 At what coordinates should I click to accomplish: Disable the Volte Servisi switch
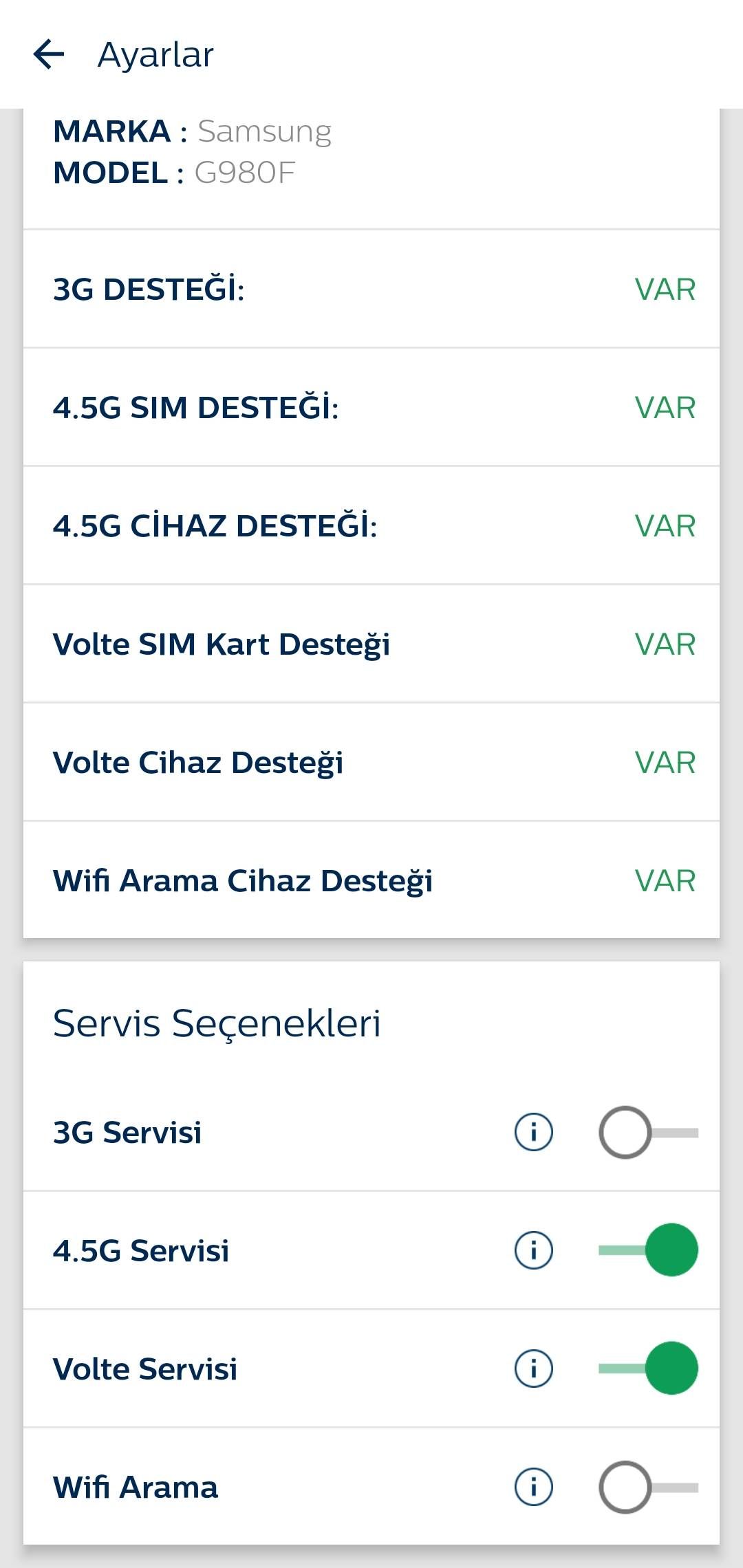(648, 1368)
